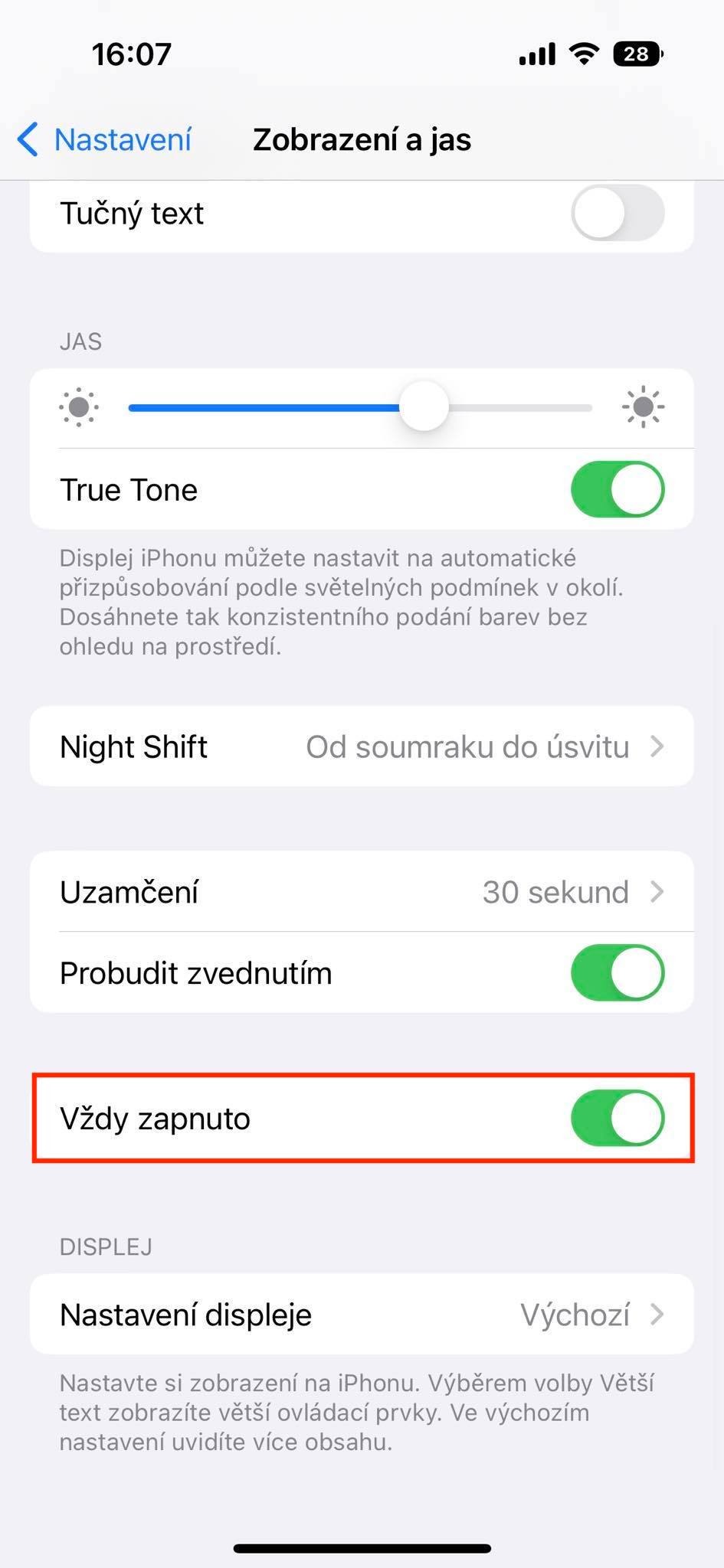Image resolution: width=724 pixels, height=1568 pixels.
Task: Turn off True Tone
Action: (617, 489)
